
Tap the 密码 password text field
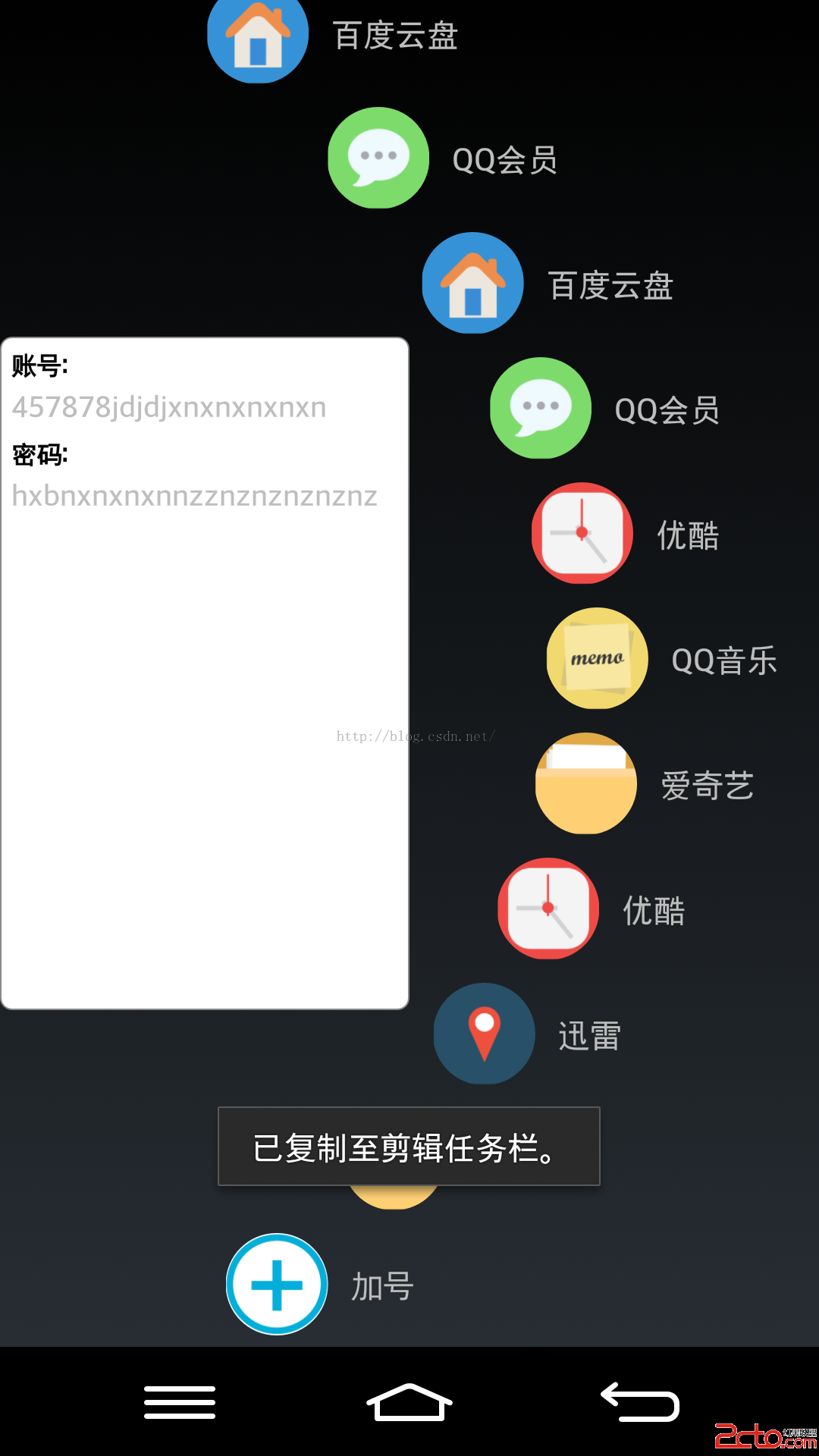click(194, 496)
